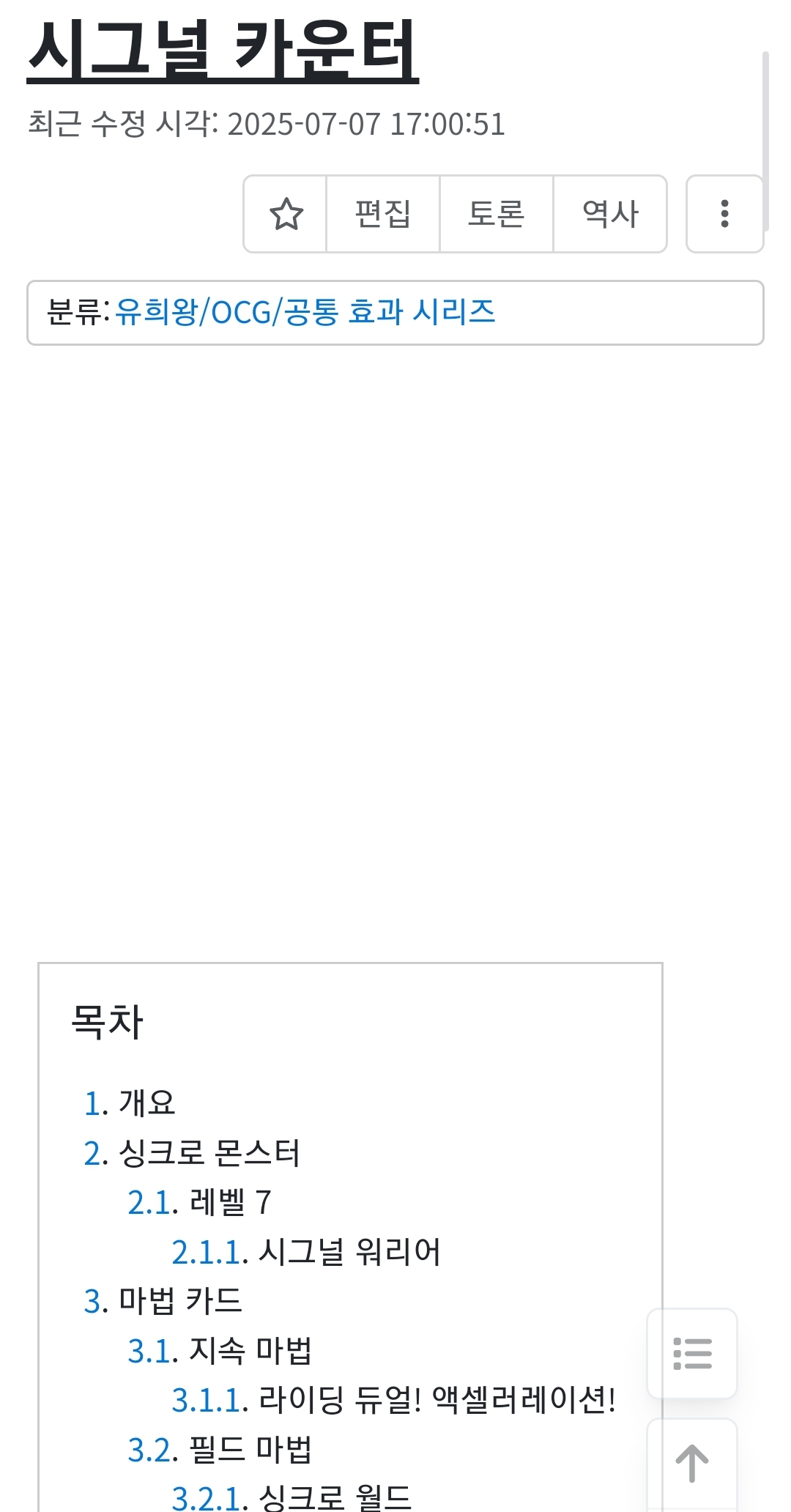Open the floating table of contents button
Screen dimensions: 791x1512
(x=692, y=1354)
